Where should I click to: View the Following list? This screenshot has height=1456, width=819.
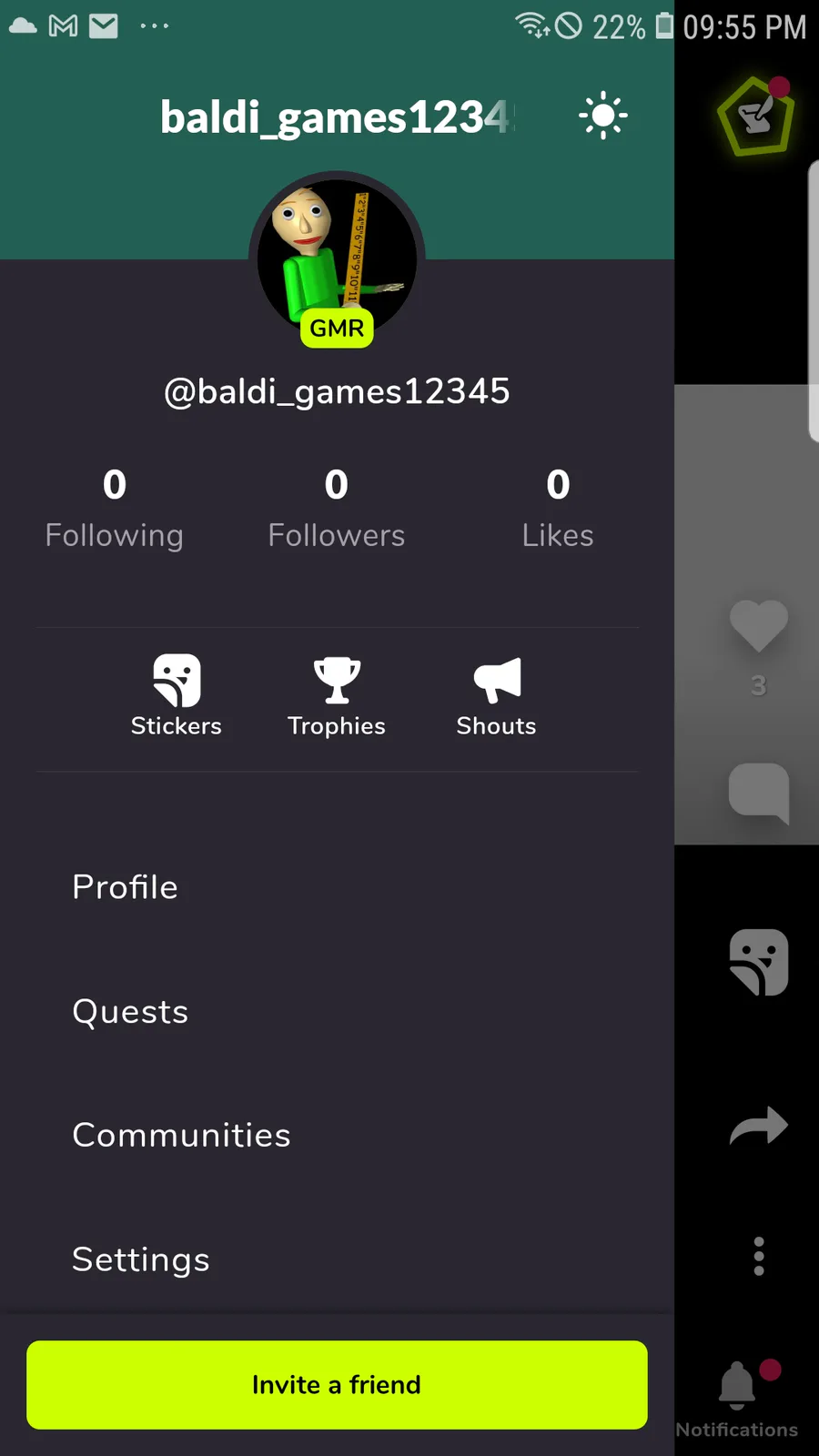pos(115,508)
